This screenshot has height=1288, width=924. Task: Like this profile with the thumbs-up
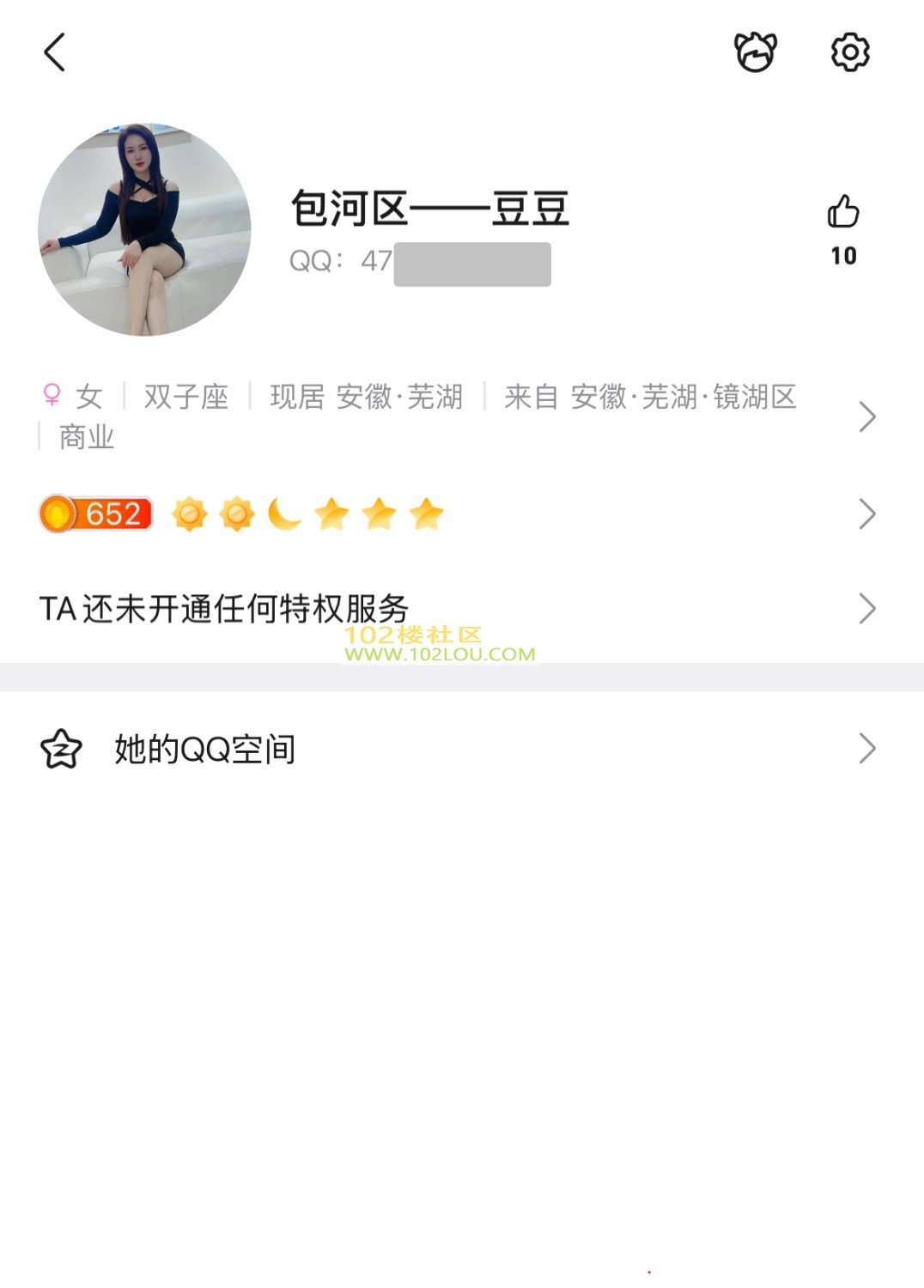point(843,212)
